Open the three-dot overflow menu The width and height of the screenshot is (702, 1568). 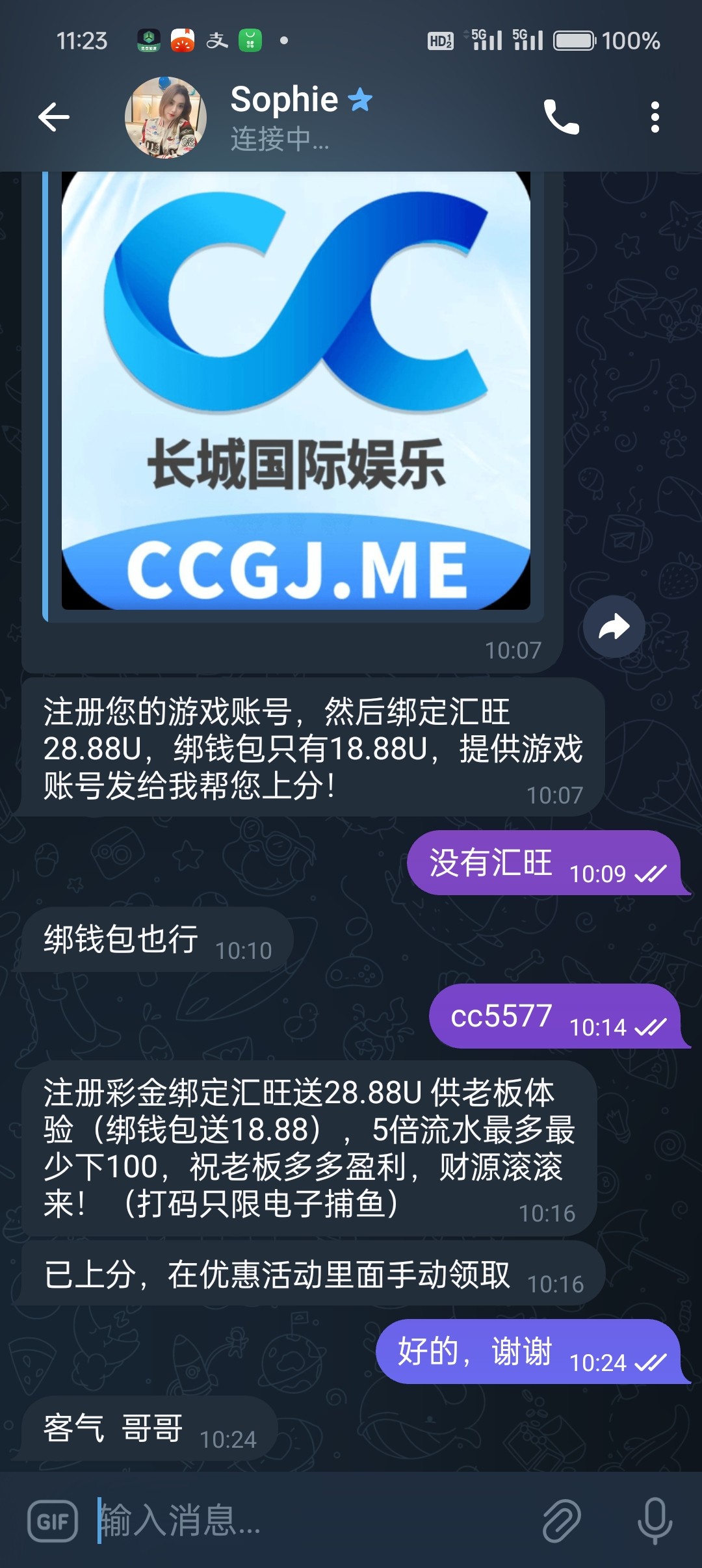click(655, 118)
